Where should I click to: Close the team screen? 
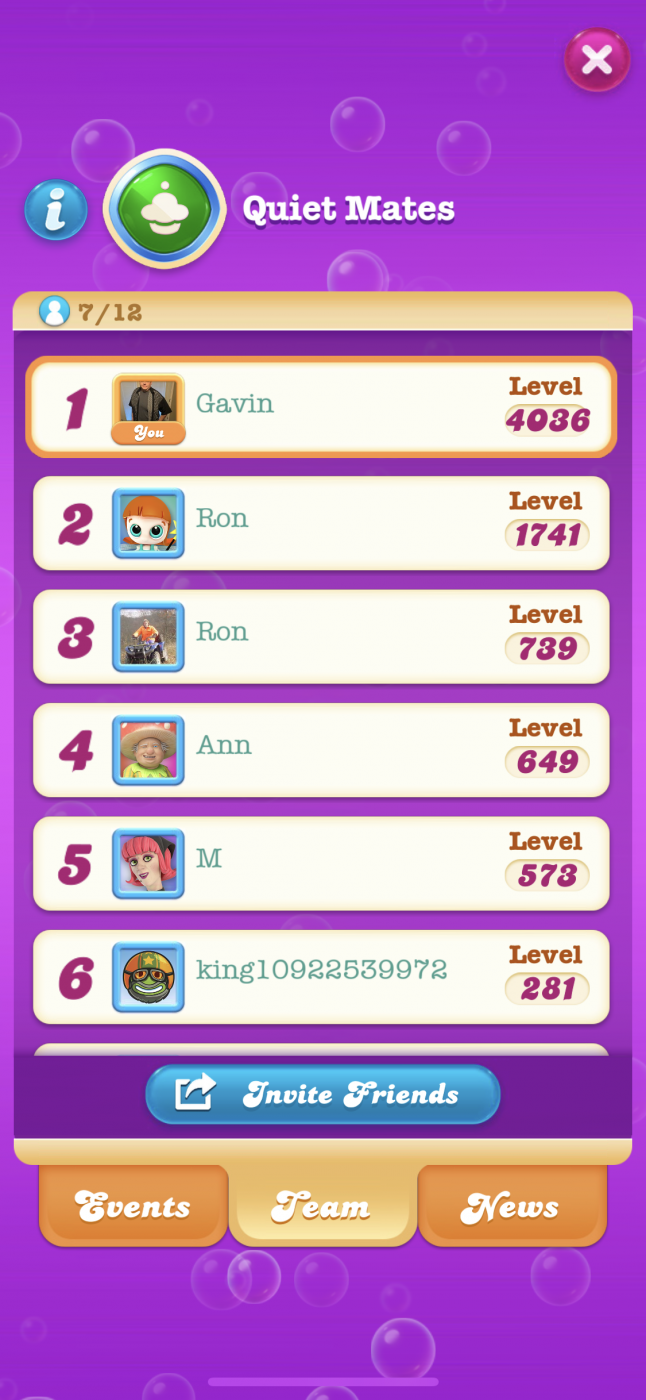(597, 60)
